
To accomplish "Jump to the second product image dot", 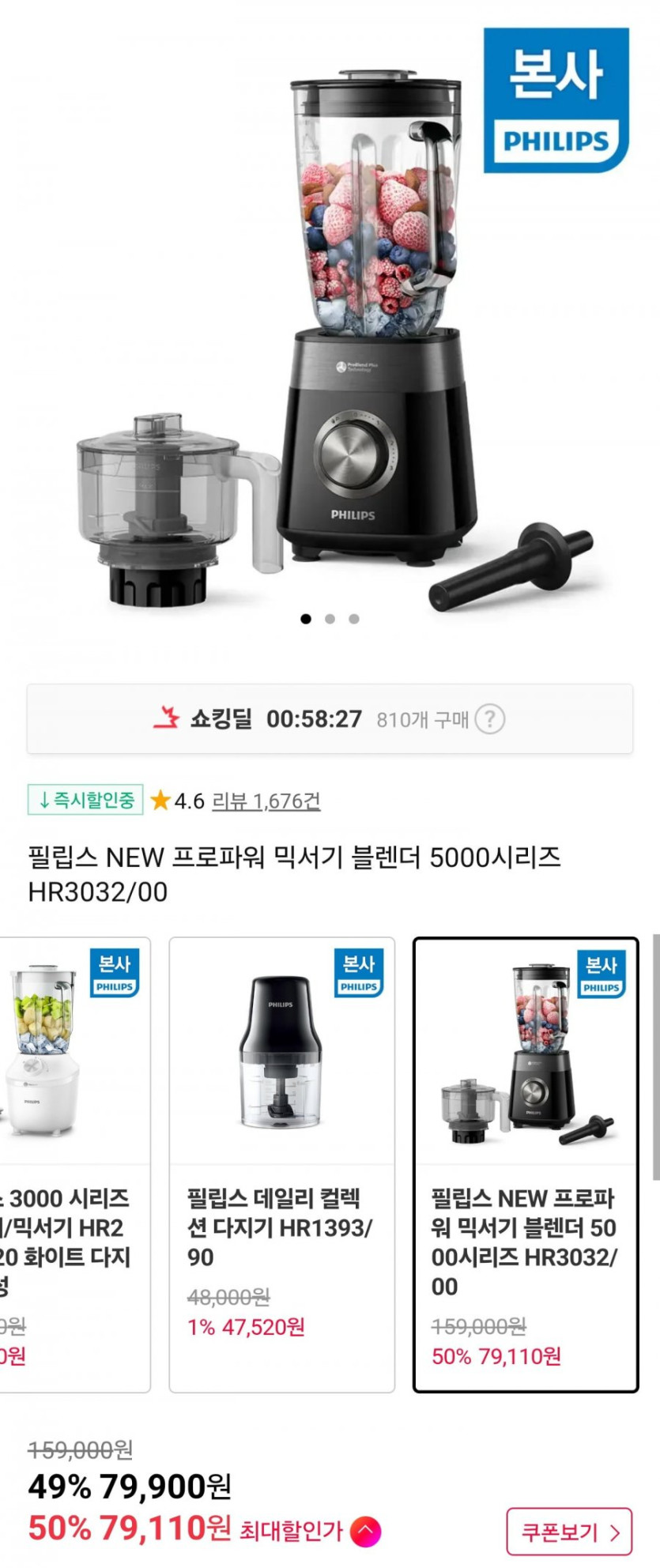I will (x=330, y=619).
